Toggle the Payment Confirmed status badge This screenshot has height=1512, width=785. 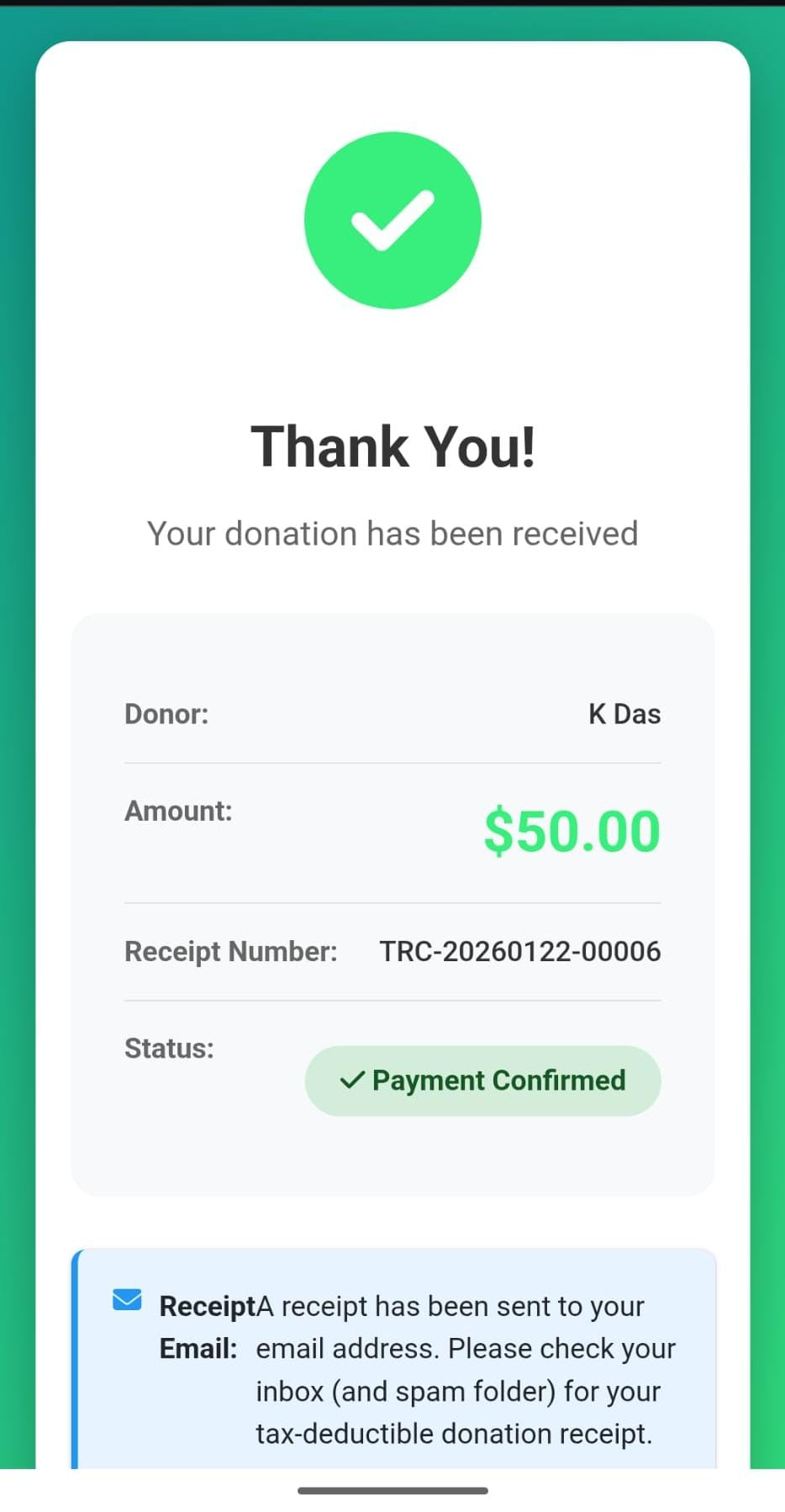pyautogui.click(x=482, y=1081)
